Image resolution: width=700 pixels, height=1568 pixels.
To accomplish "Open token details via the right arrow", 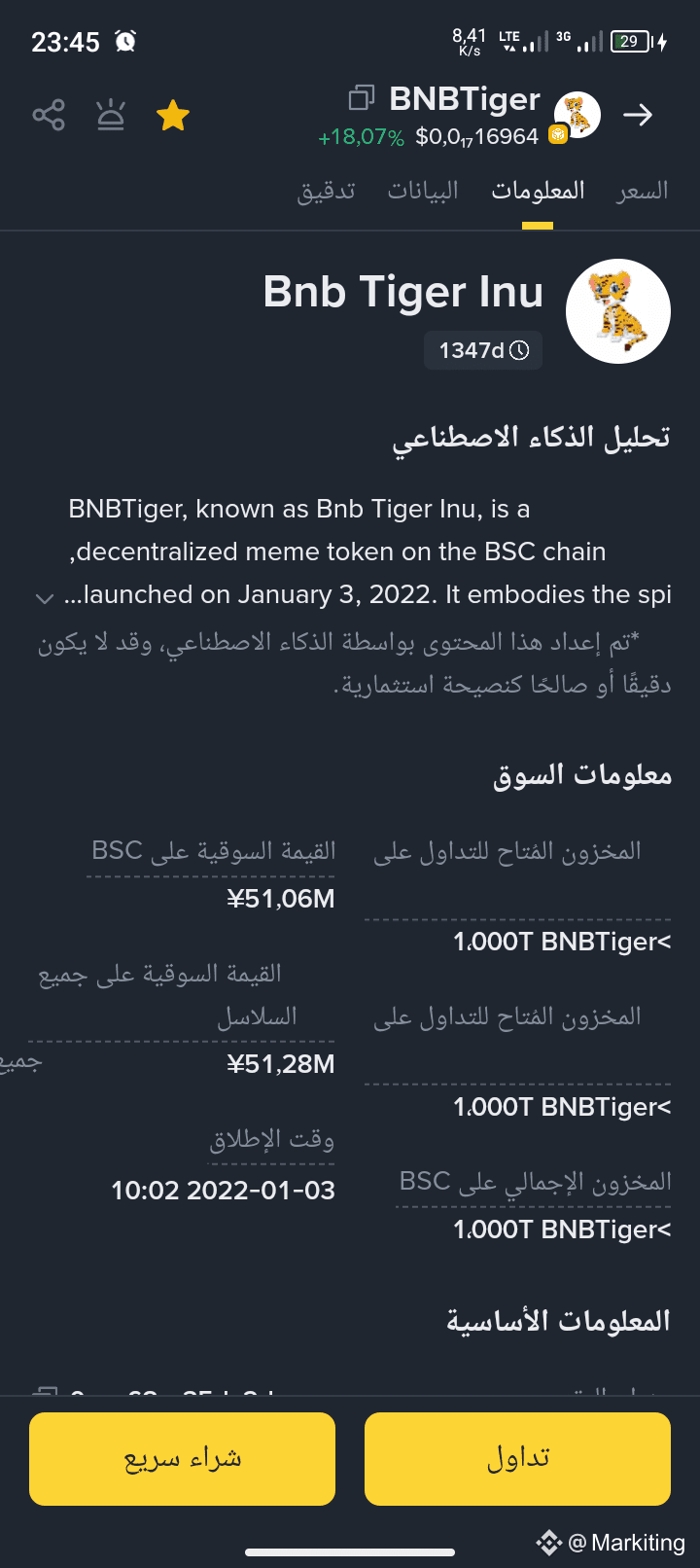I will (639, 114).
